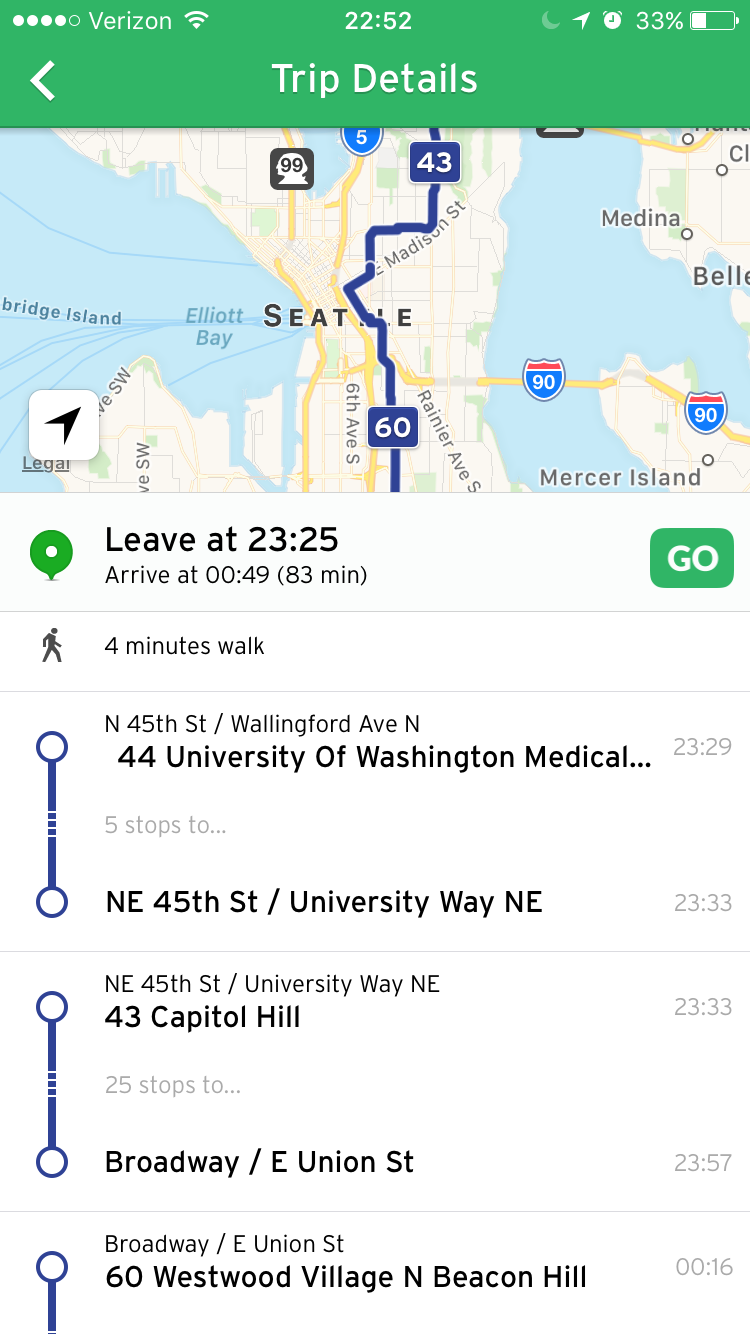The image size is (750, 1334).
Task: Open the Legal link on map
Action: [x=46, y=464]
